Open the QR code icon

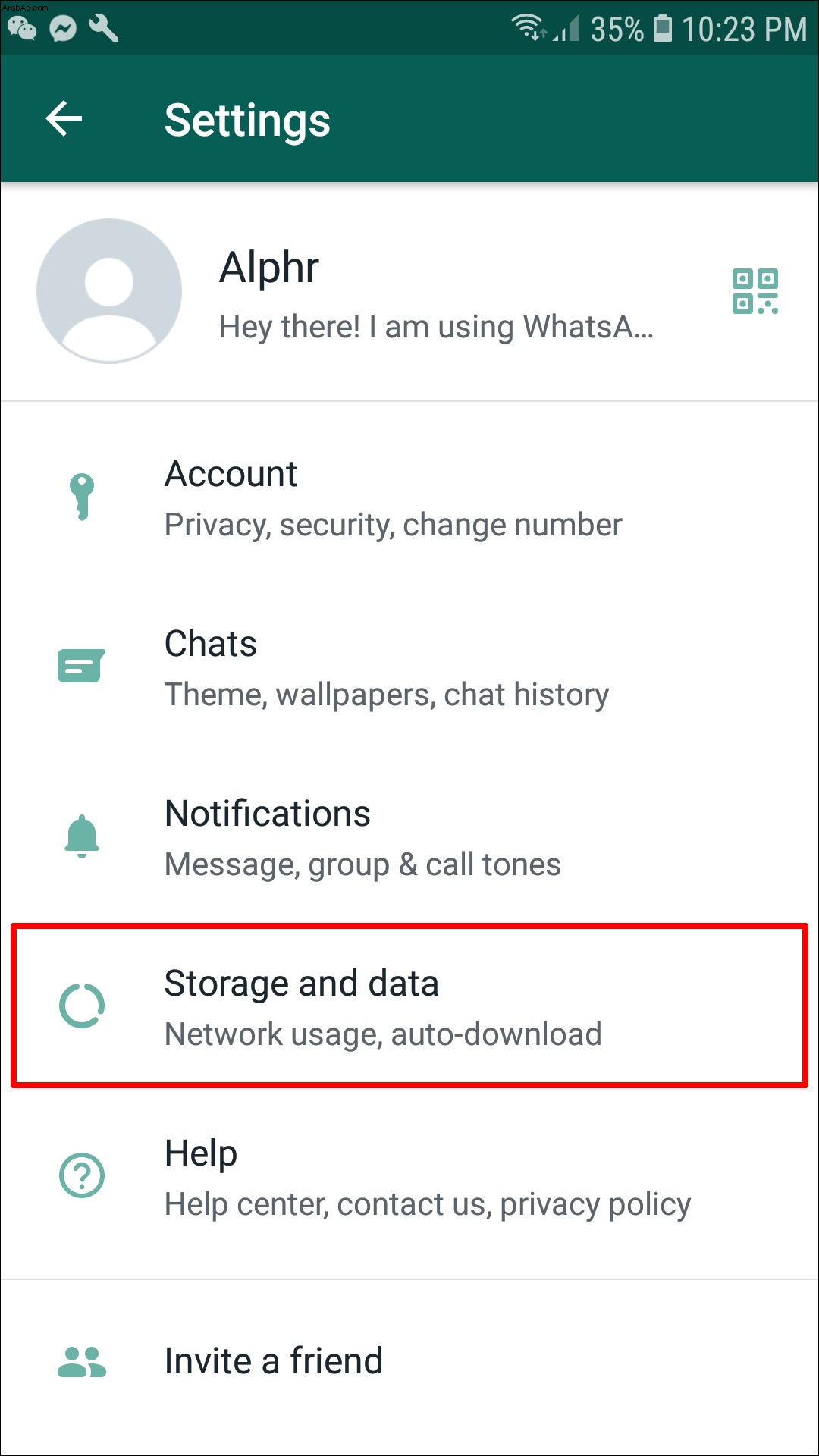pos(755,291)
